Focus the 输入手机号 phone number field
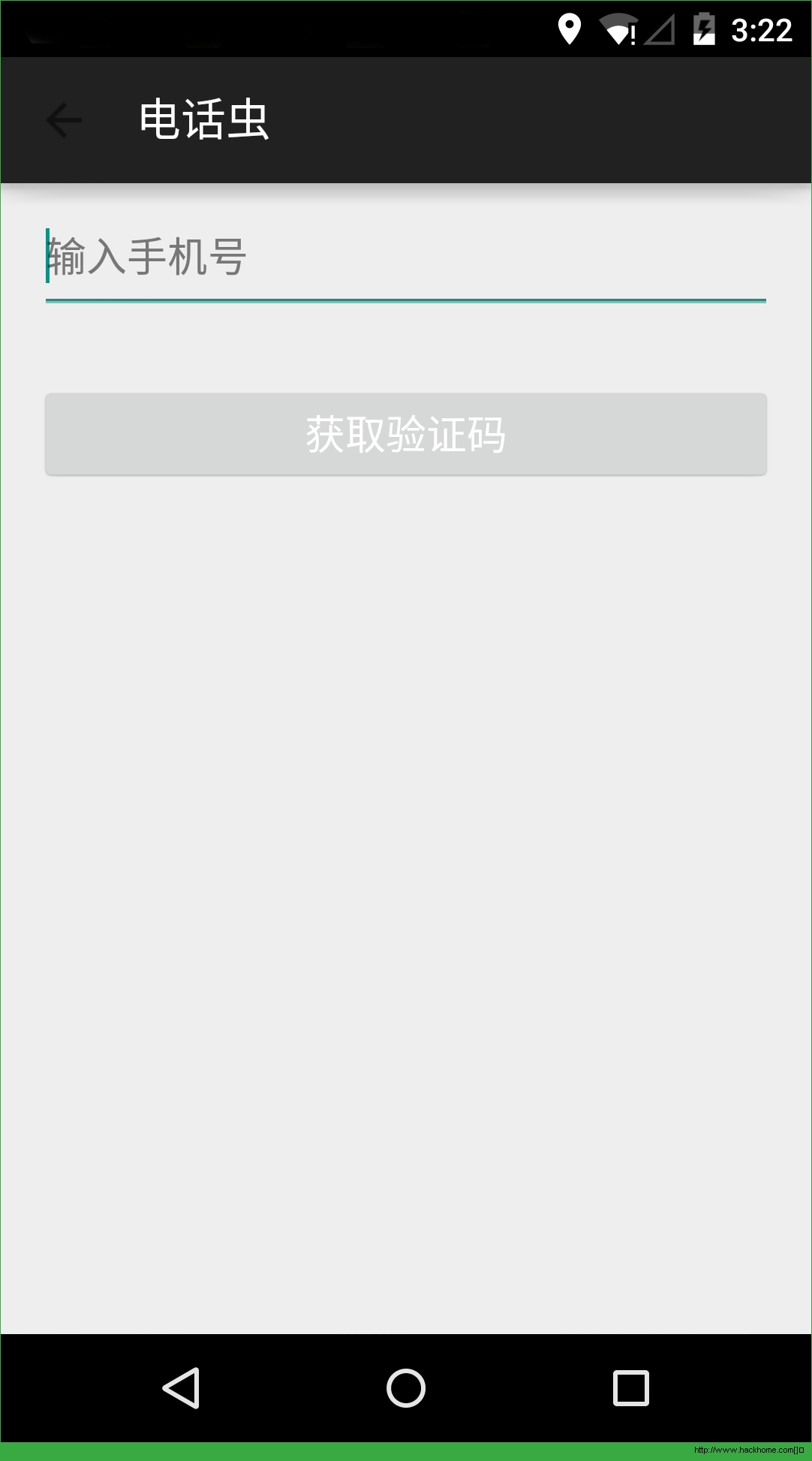812x1461 pixels. [x=405, y=258]
